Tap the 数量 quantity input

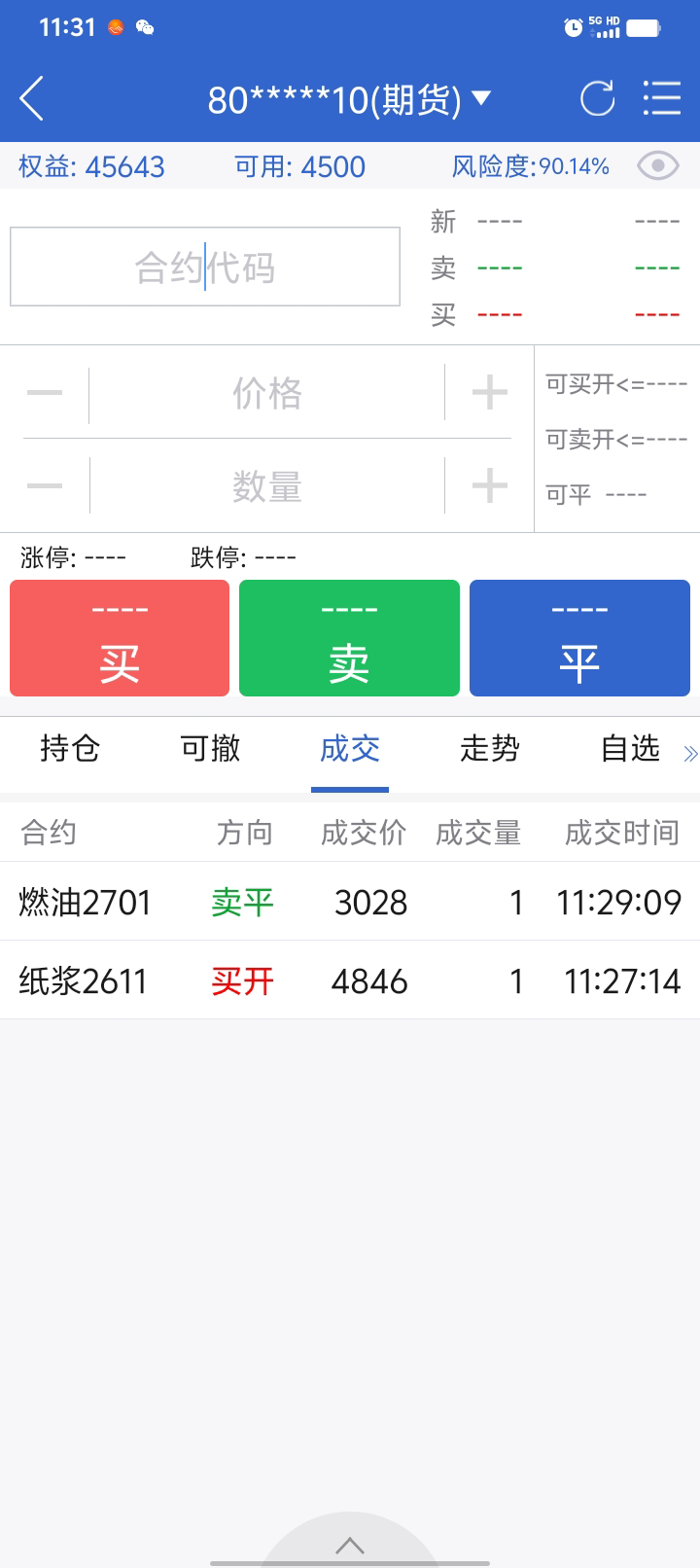pyautogui.click(x=267, y=485)
